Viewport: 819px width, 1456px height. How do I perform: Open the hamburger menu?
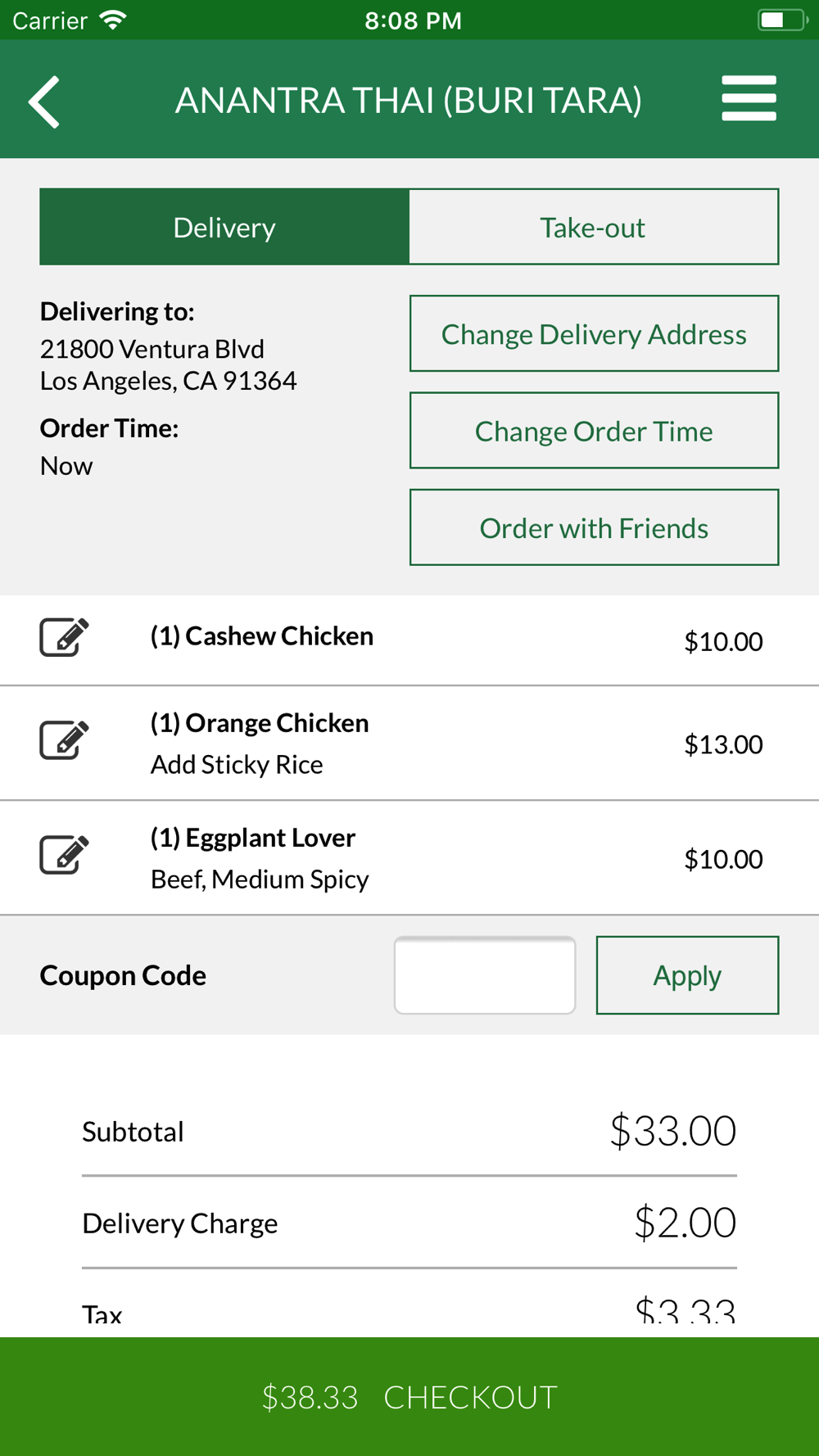[x=749, y=99]
